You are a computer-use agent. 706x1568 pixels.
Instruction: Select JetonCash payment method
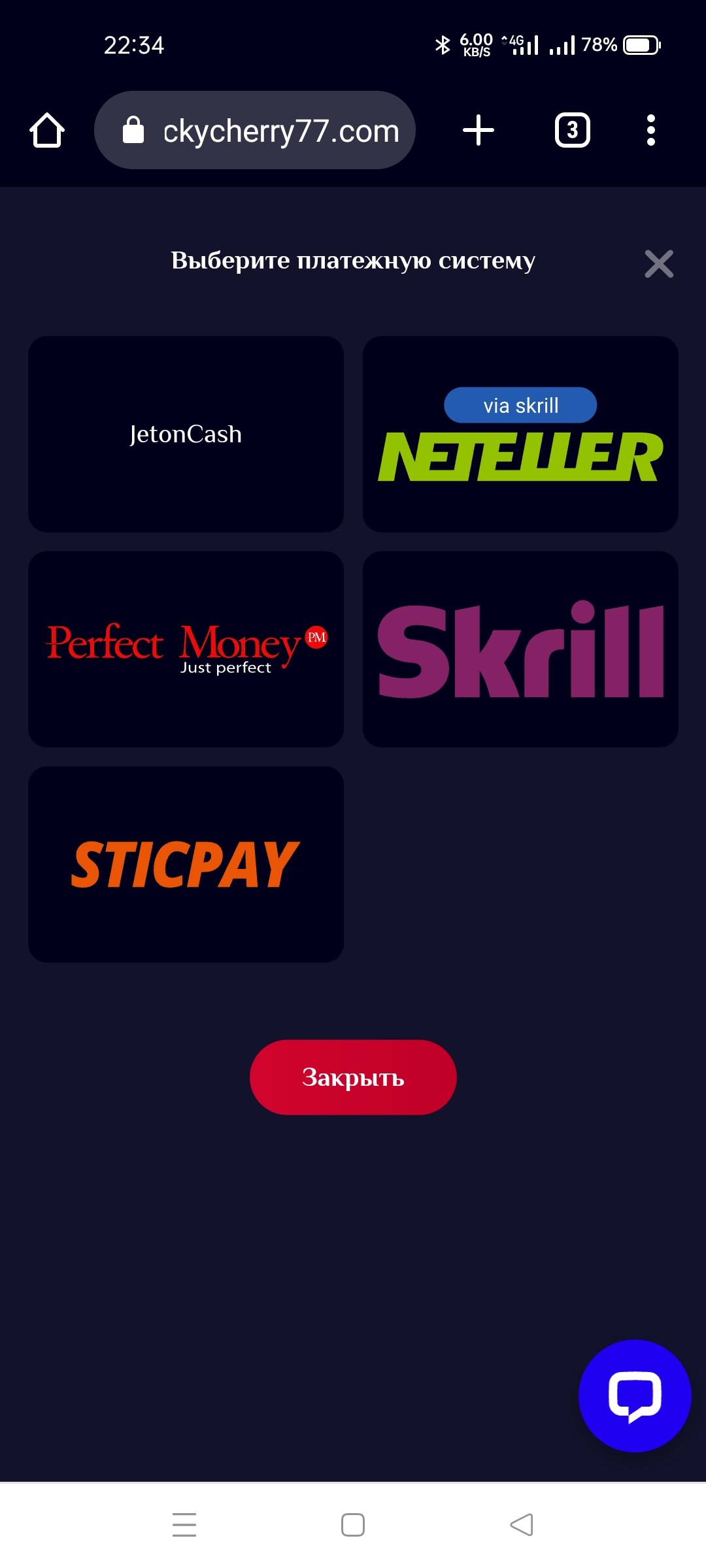186,434
